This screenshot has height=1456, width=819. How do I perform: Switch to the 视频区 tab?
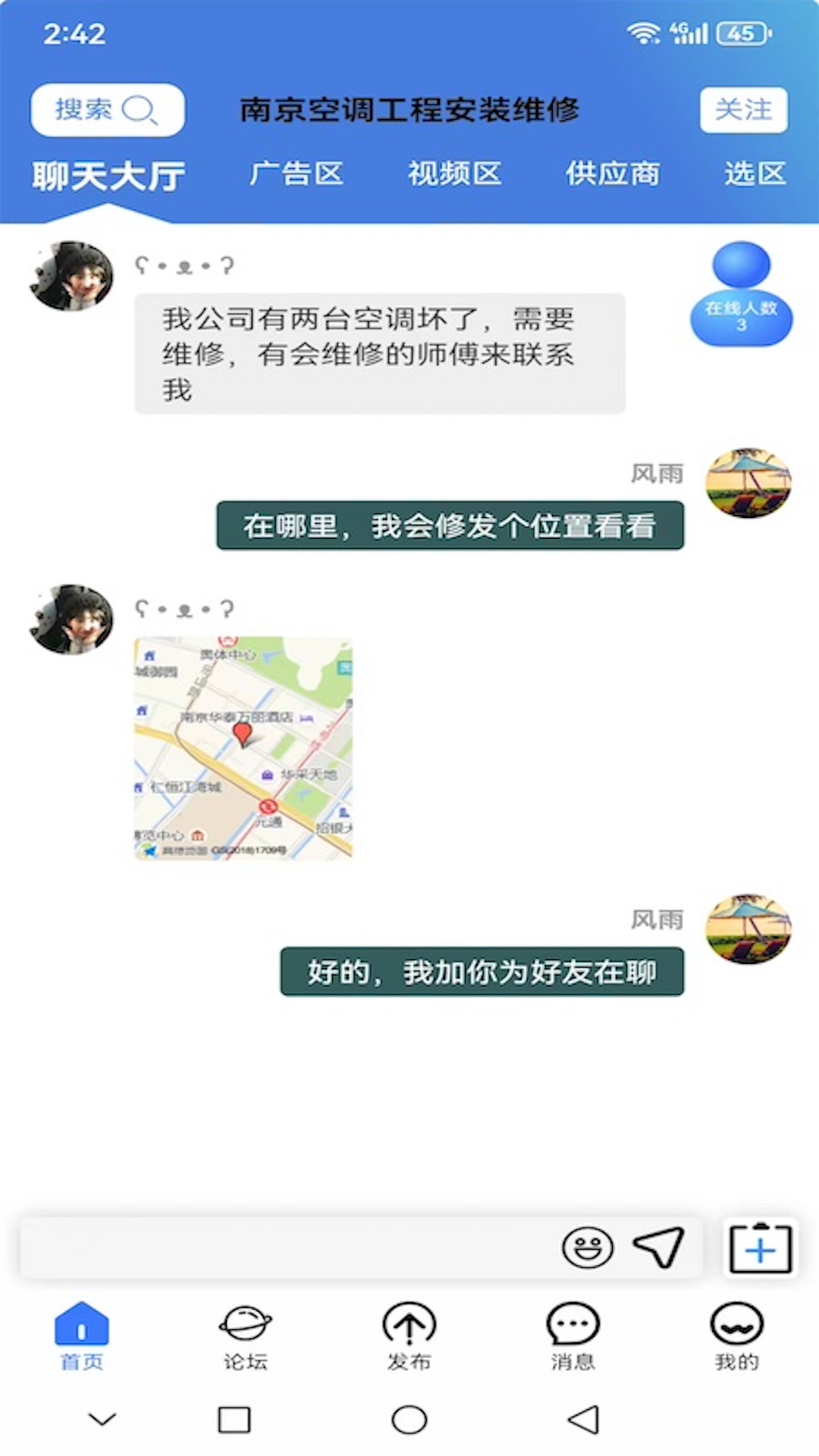(x=454, y=174)
